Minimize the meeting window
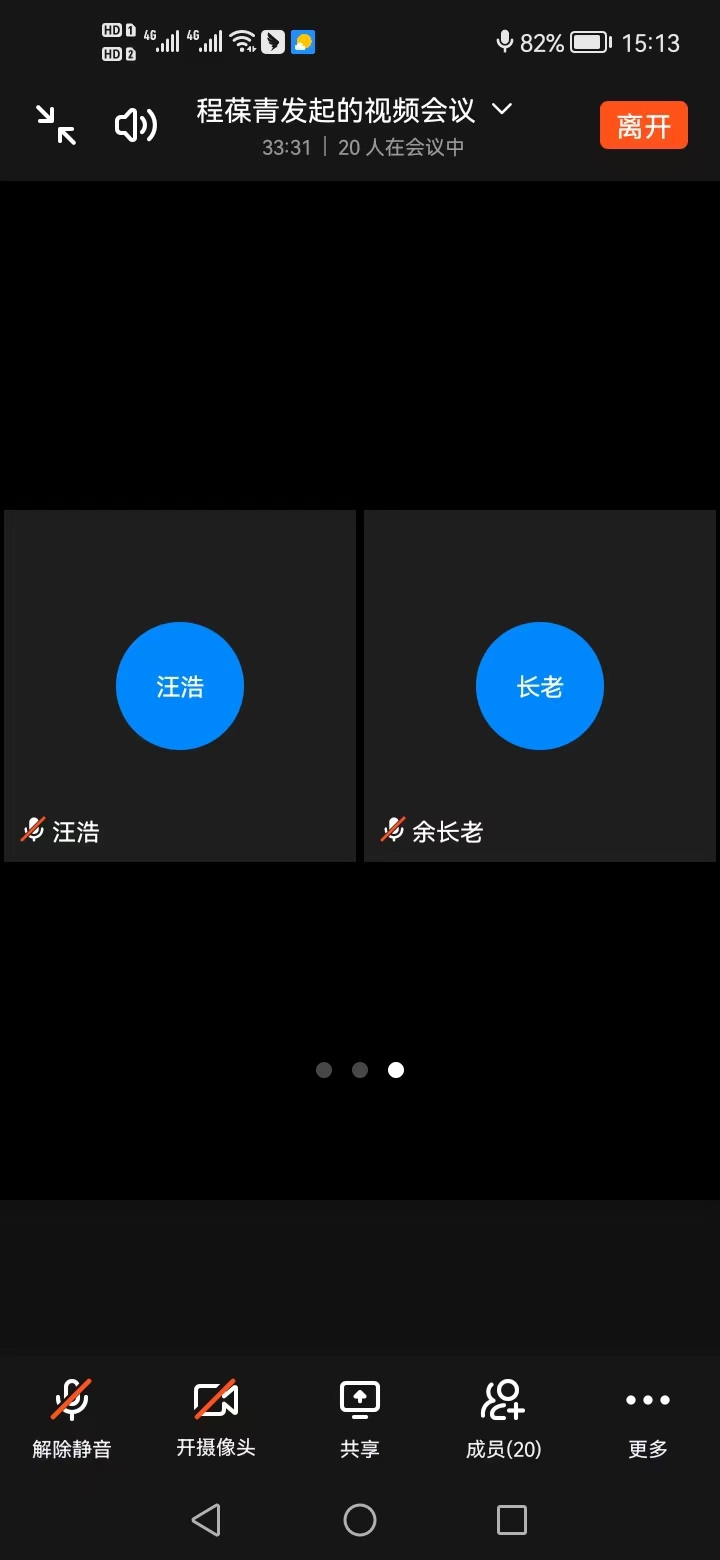 pyautogui.click(x=56, y=125)
